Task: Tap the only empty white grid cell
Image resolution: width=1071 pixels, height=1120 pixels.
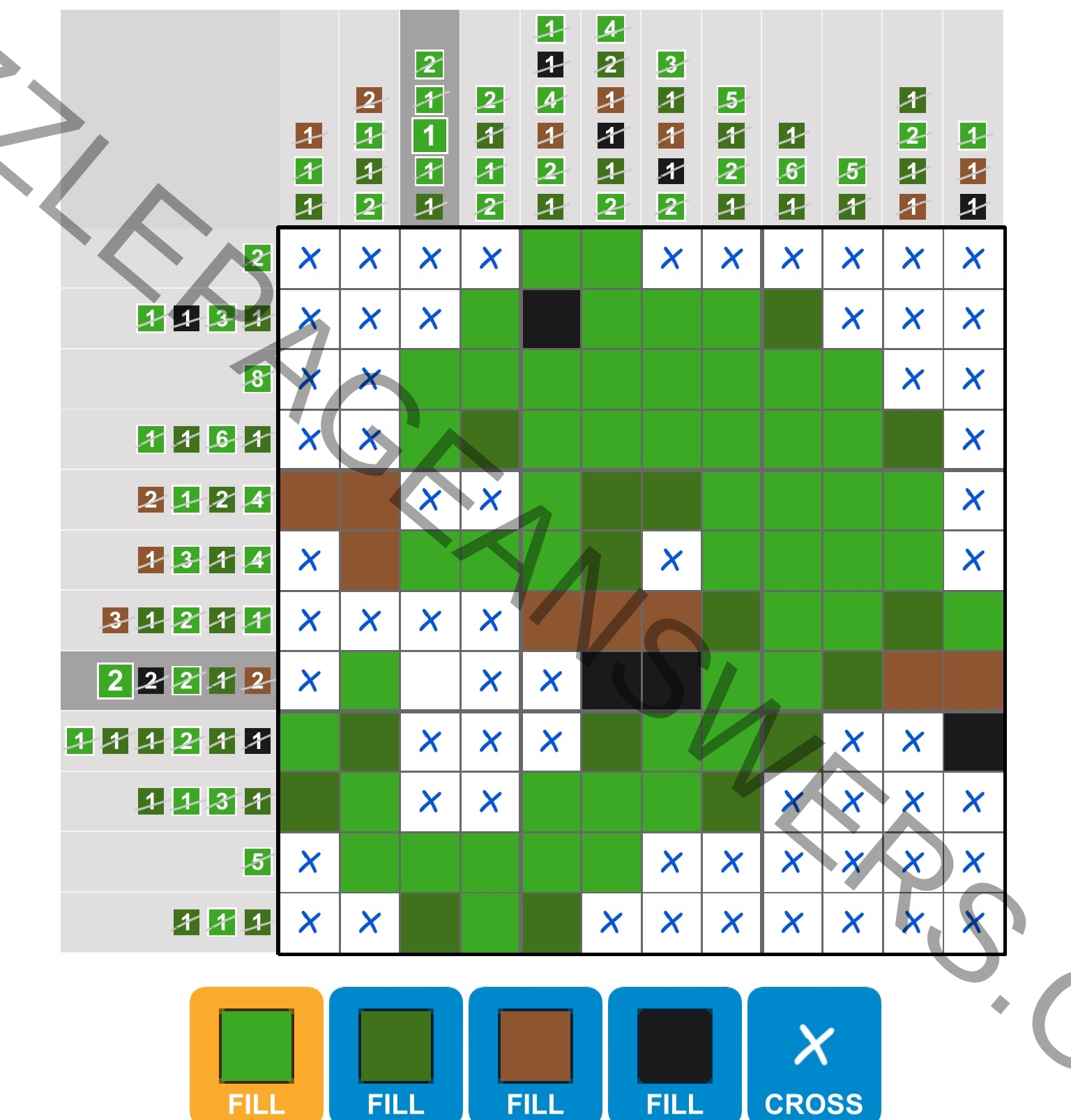Action: click(x=430, y=681)
